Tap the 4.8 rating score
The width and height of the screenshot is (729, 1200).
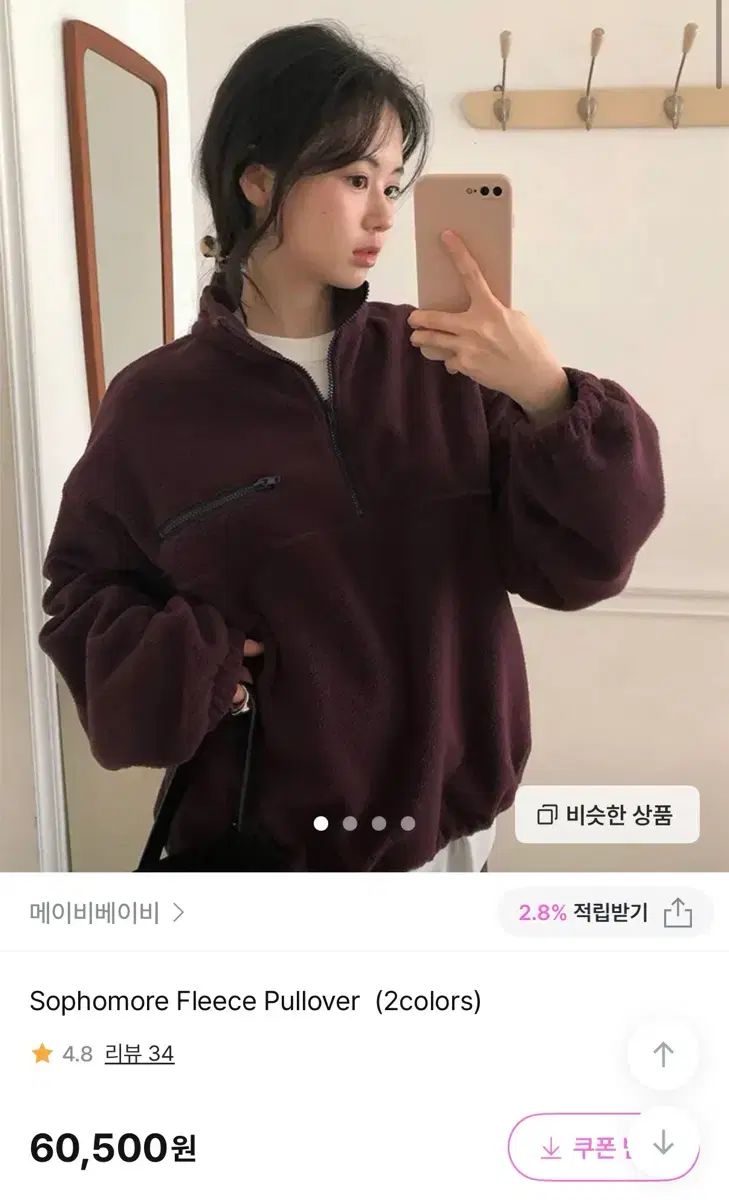(72, 1052)
